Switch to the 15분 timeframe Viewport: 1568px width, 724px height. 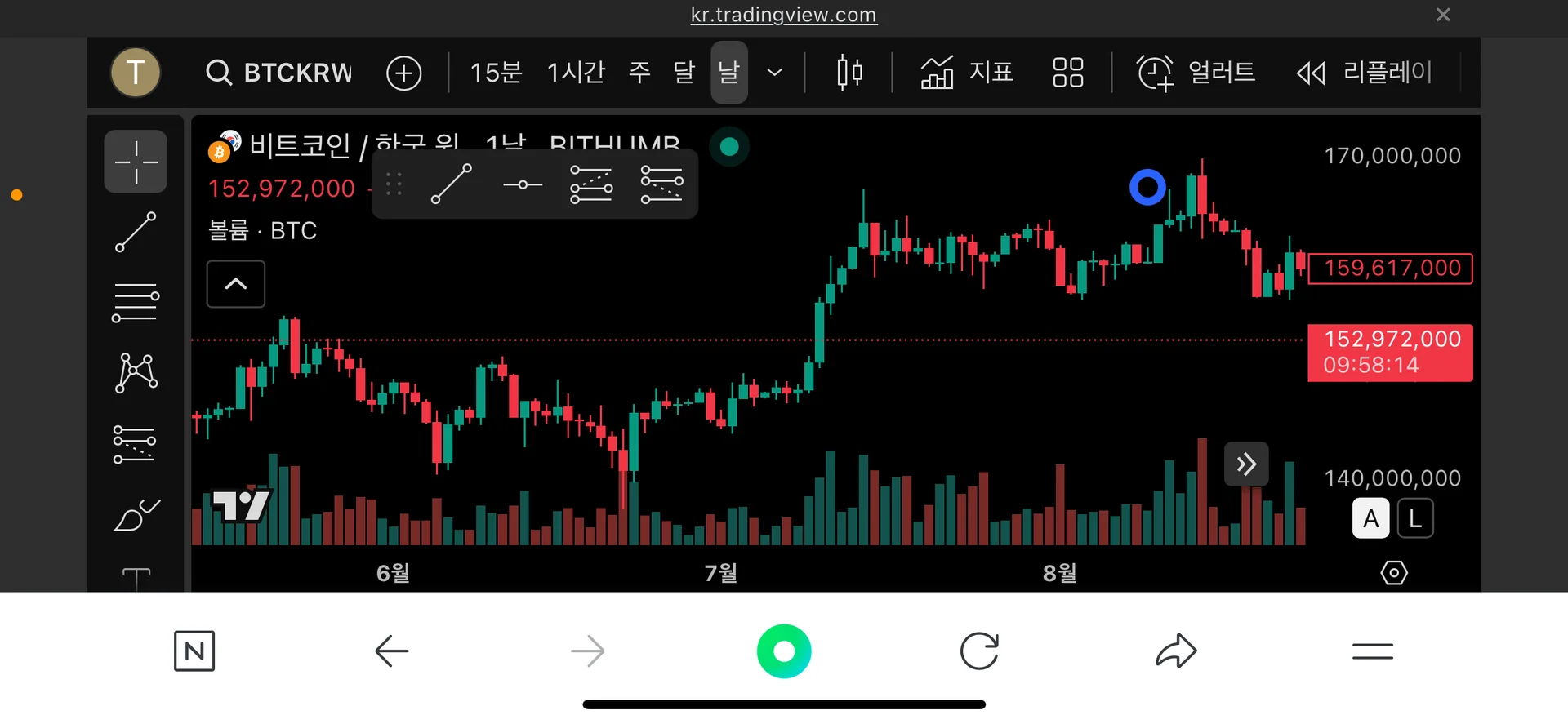(496, 73)
